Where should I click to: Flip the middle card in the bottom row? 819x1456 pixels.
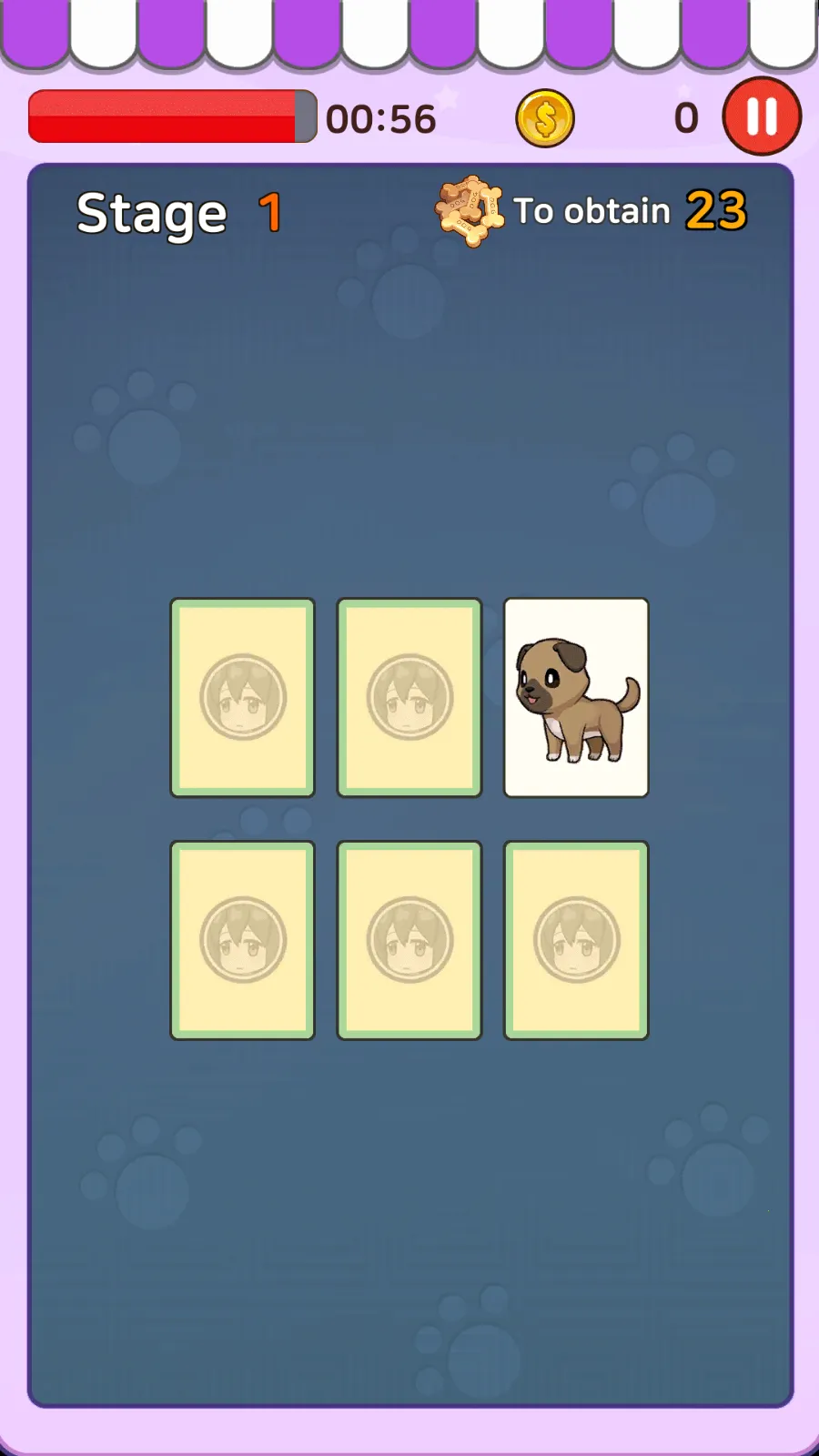(x=409, y=940)
